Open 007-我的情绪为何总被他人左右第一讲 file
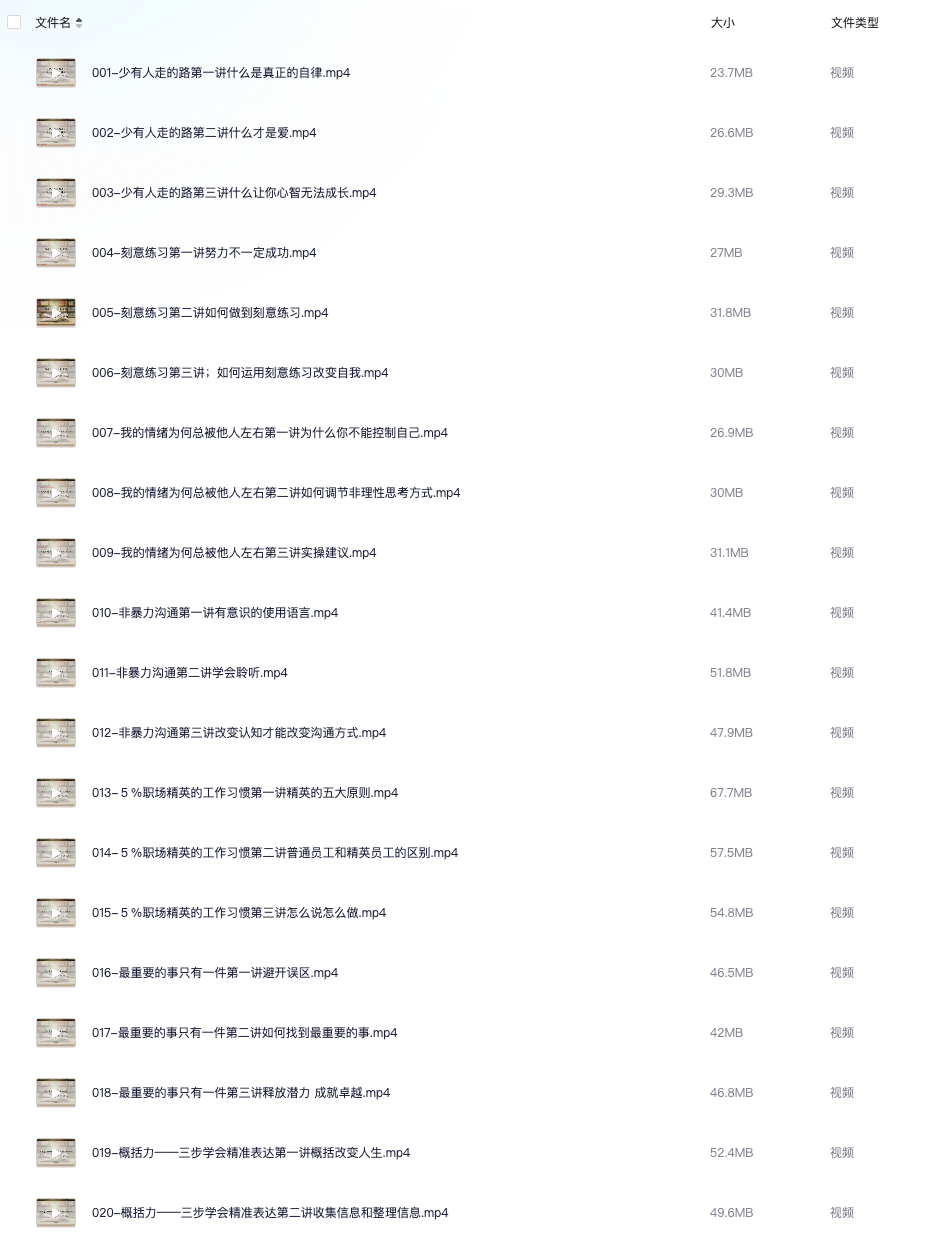 [x=269, y=433]
